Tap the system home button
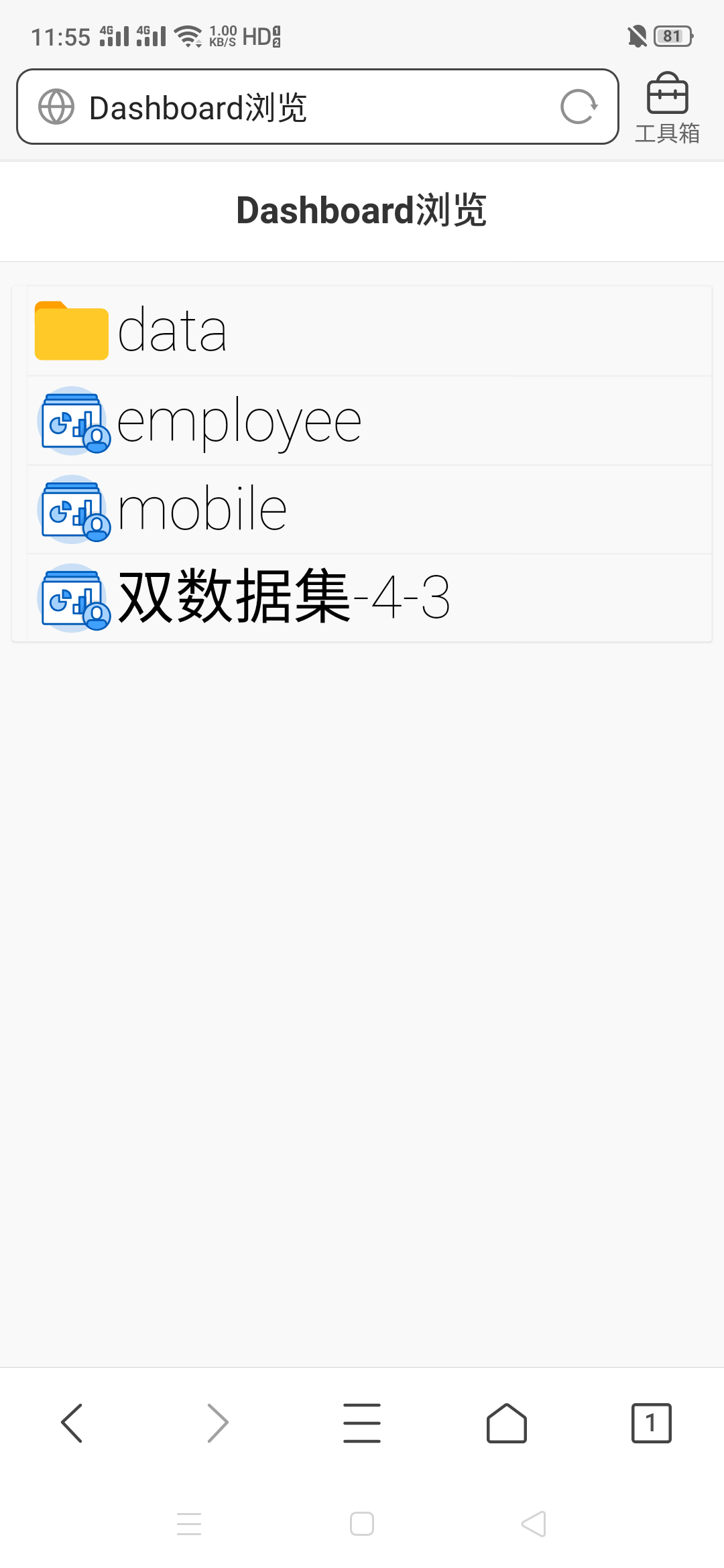This screenshot has height=1568, width=724. (x=362, y=1524)
